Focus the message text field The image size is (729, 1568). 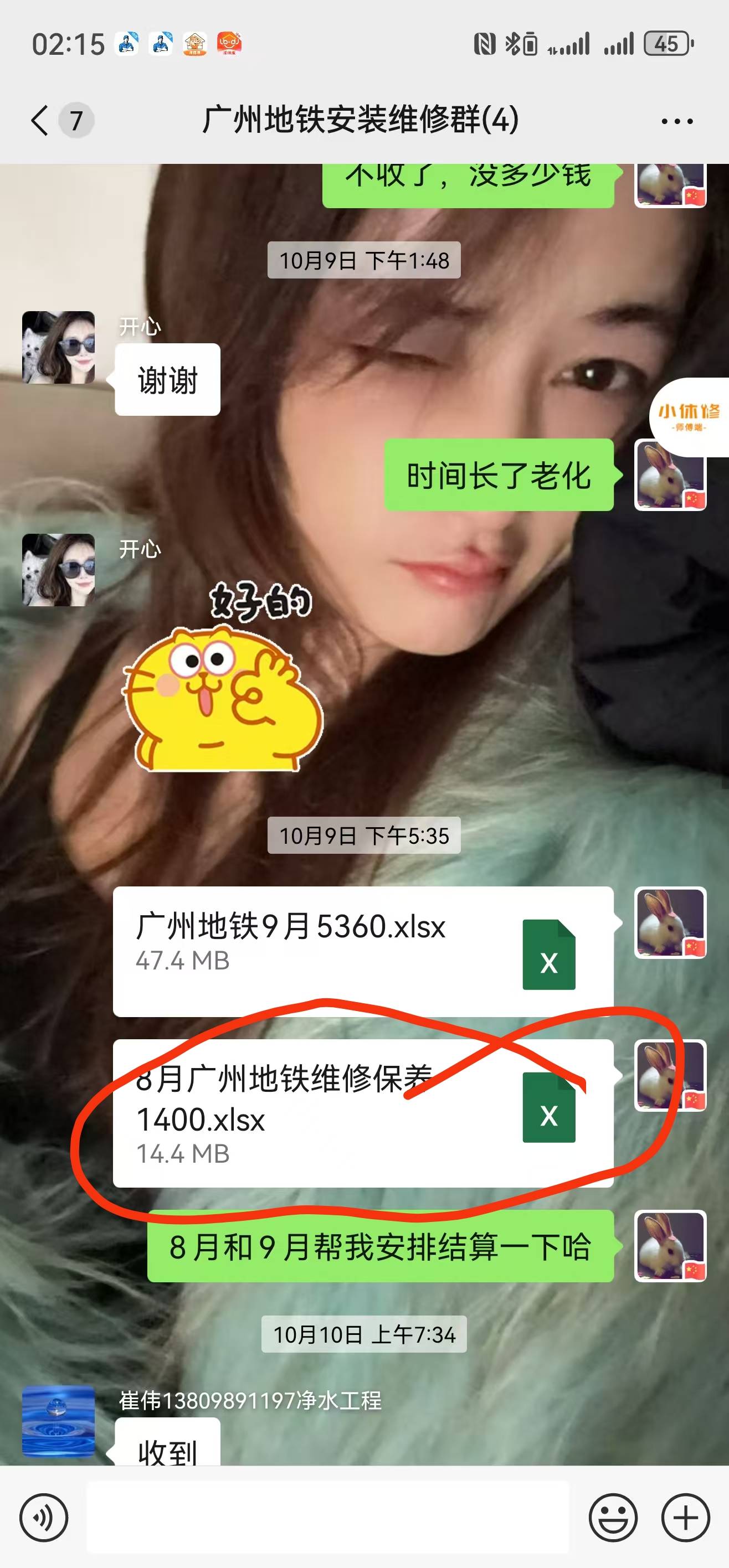click(x=327, y=1518)
